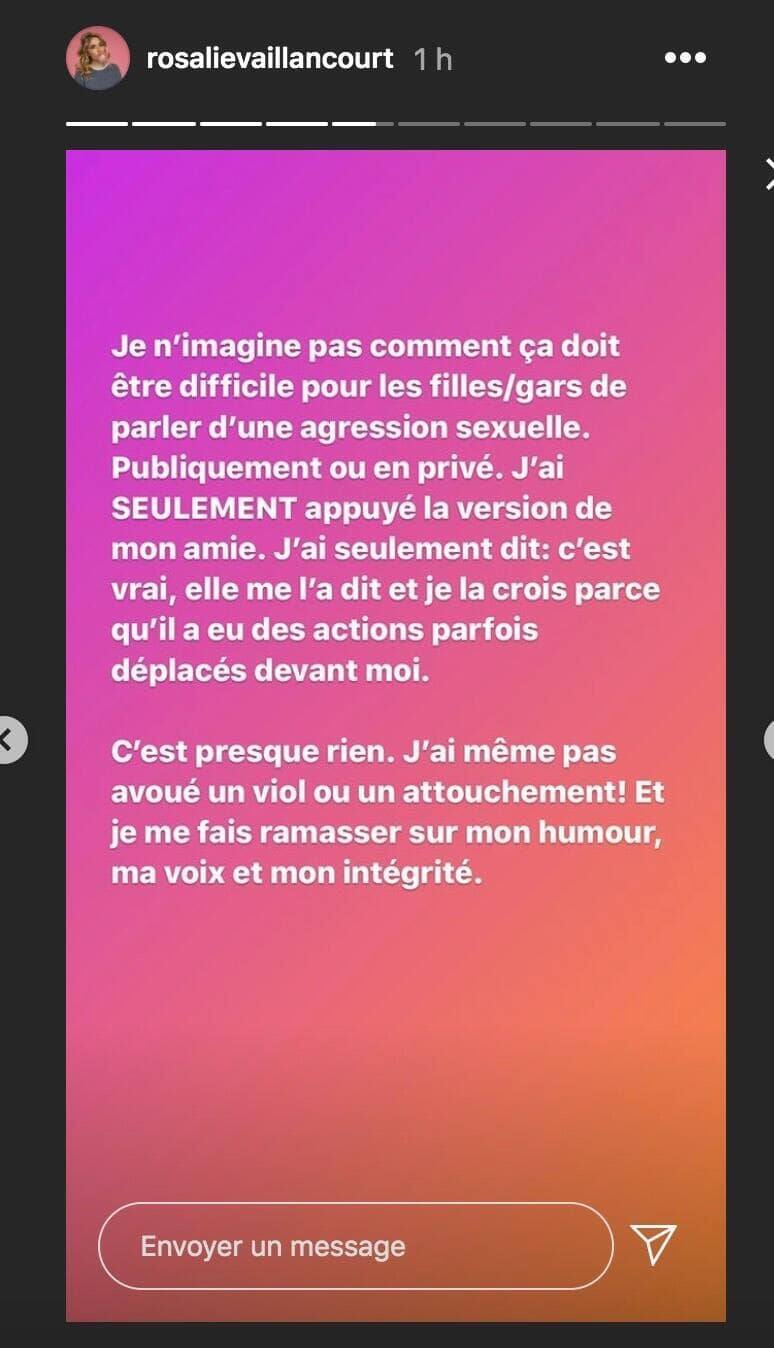
Task: Select the three dots beside the timestamp
Action: pos(685,58)
